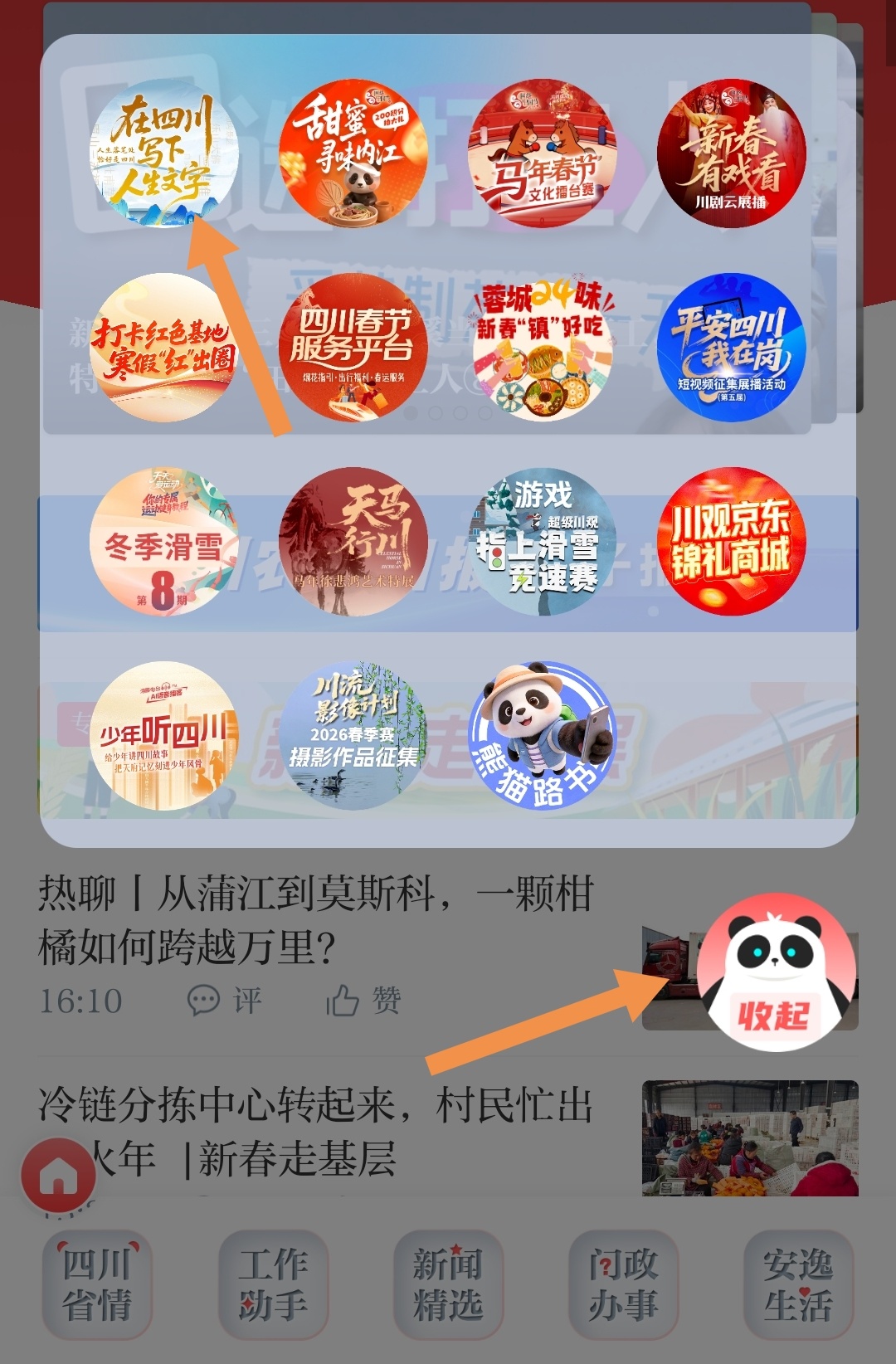Launch the 指上滑雪竞速赛 game
Viewport: 896px width, 1364px height.
coord(542,542)
